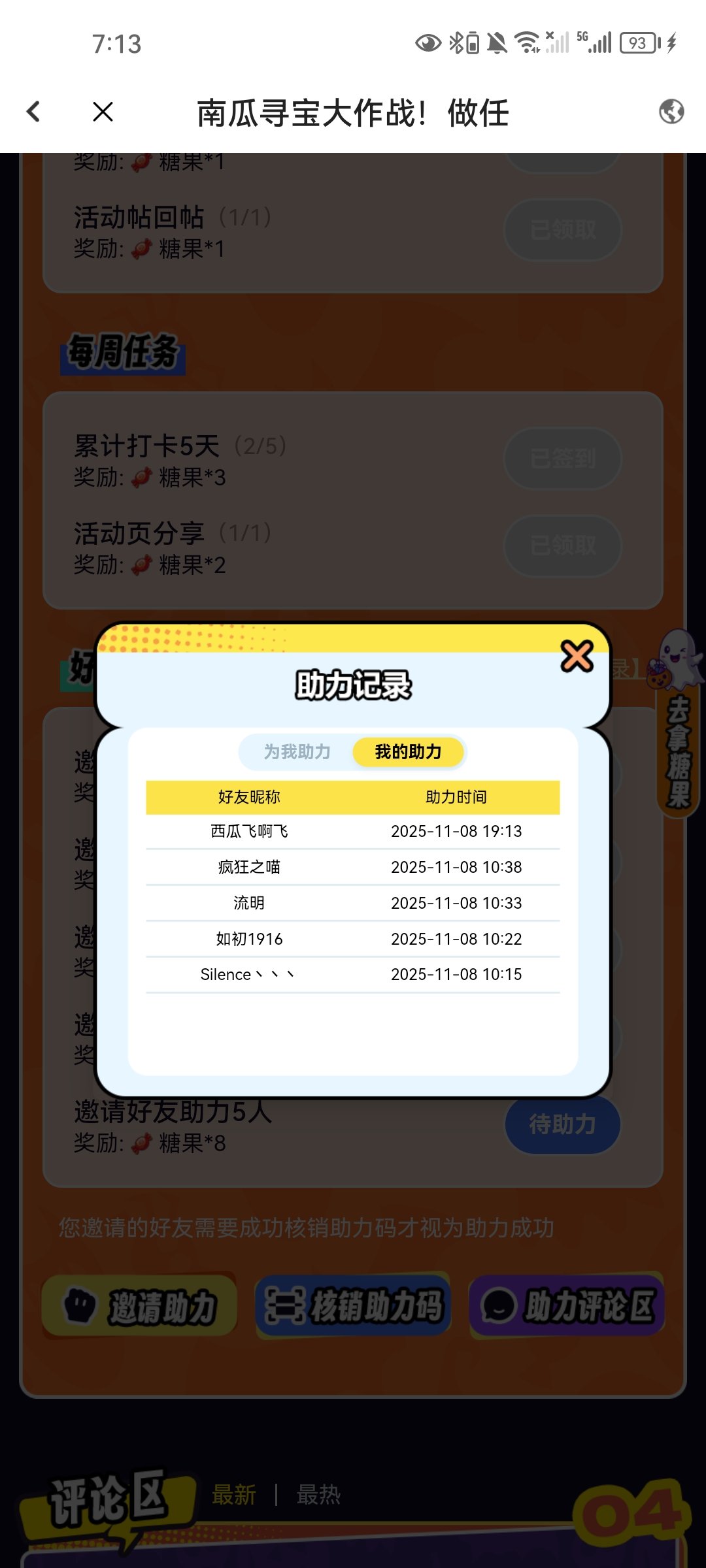This screenshot has height=1568, width=706.
Task: Select the 我的助力 tab
Action: [x=408, y=752]
